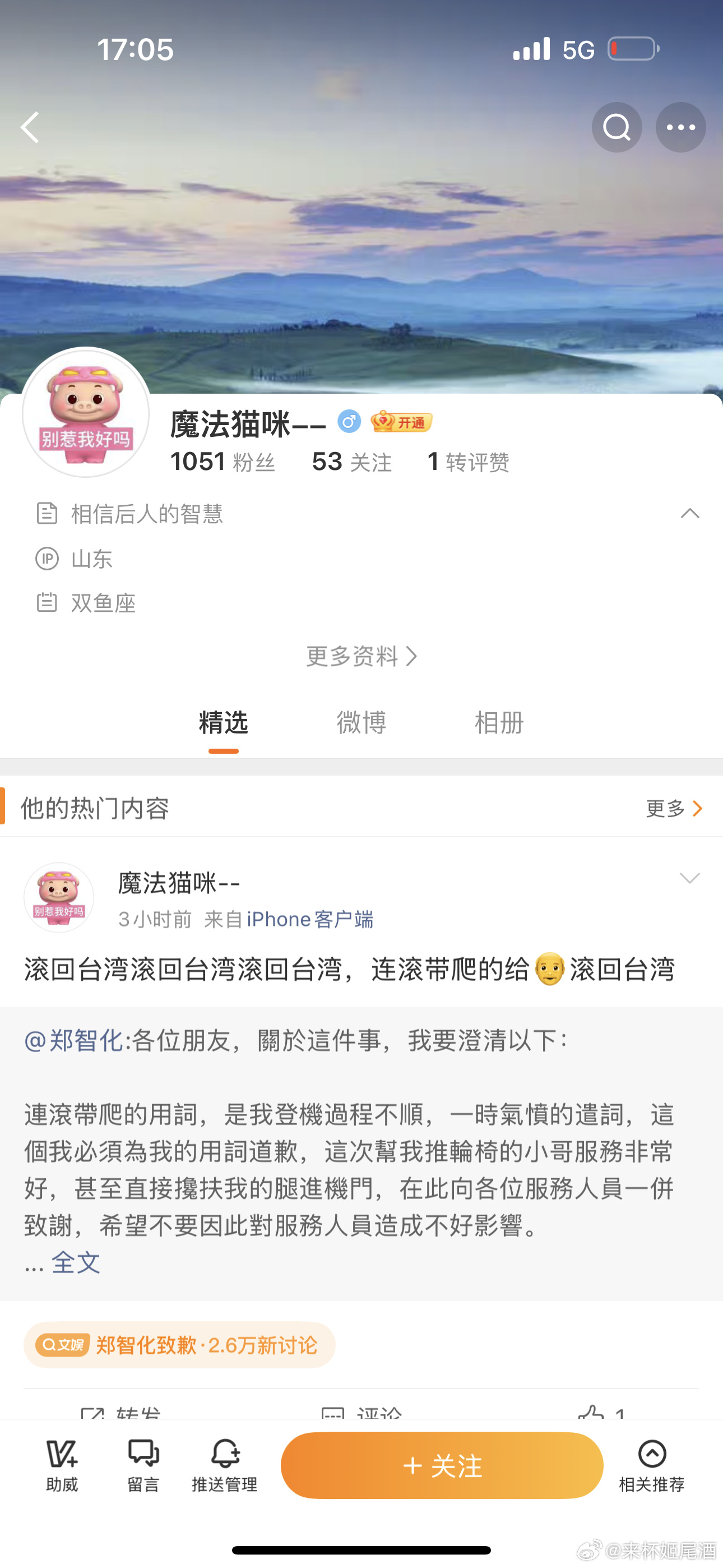View the 1051 粉丝 followers list
This screenshot has width=723, height=1568.
click(x=223, y=462)
